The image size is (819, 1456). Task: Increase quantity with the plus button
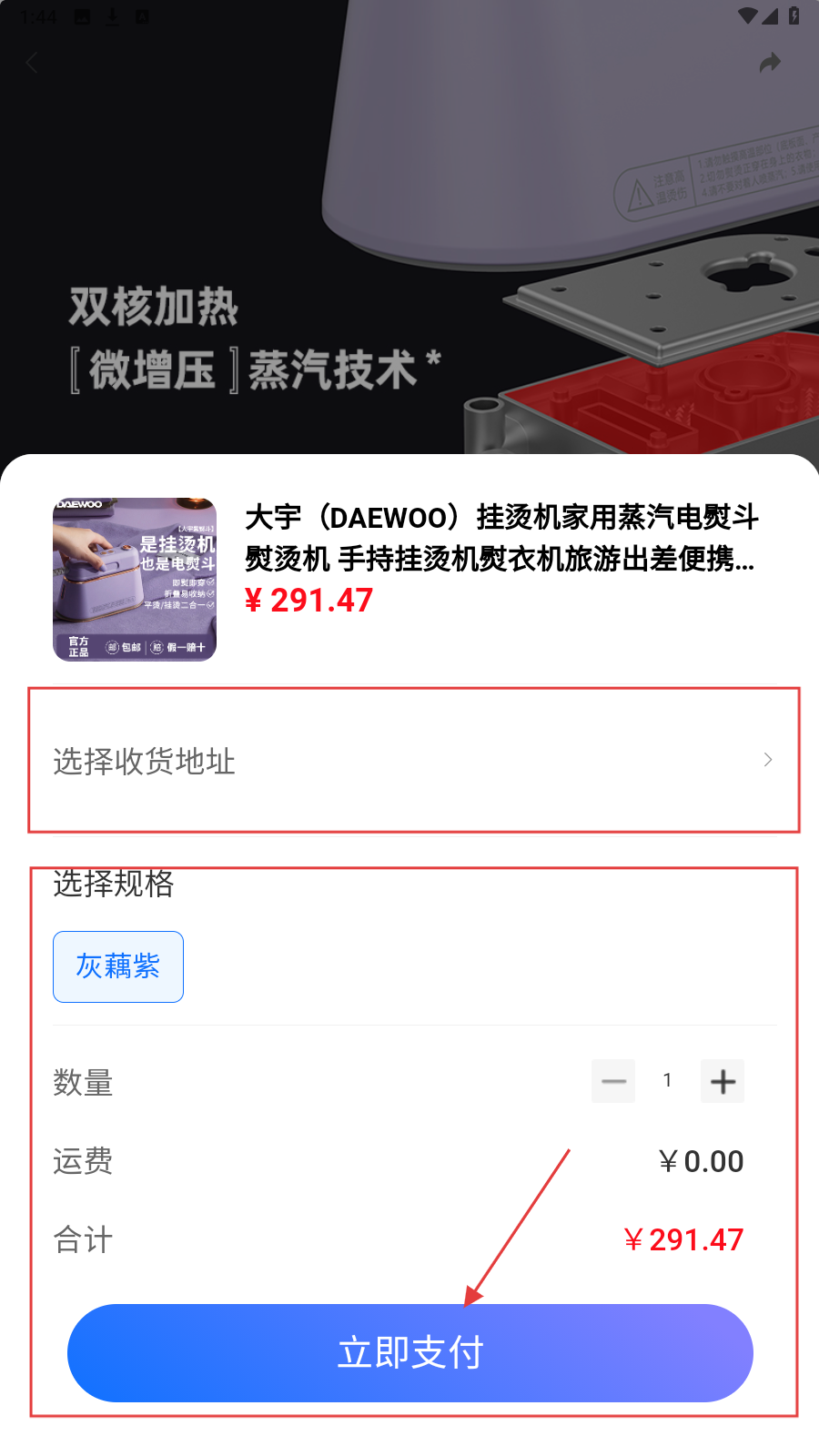(723, 1081)
